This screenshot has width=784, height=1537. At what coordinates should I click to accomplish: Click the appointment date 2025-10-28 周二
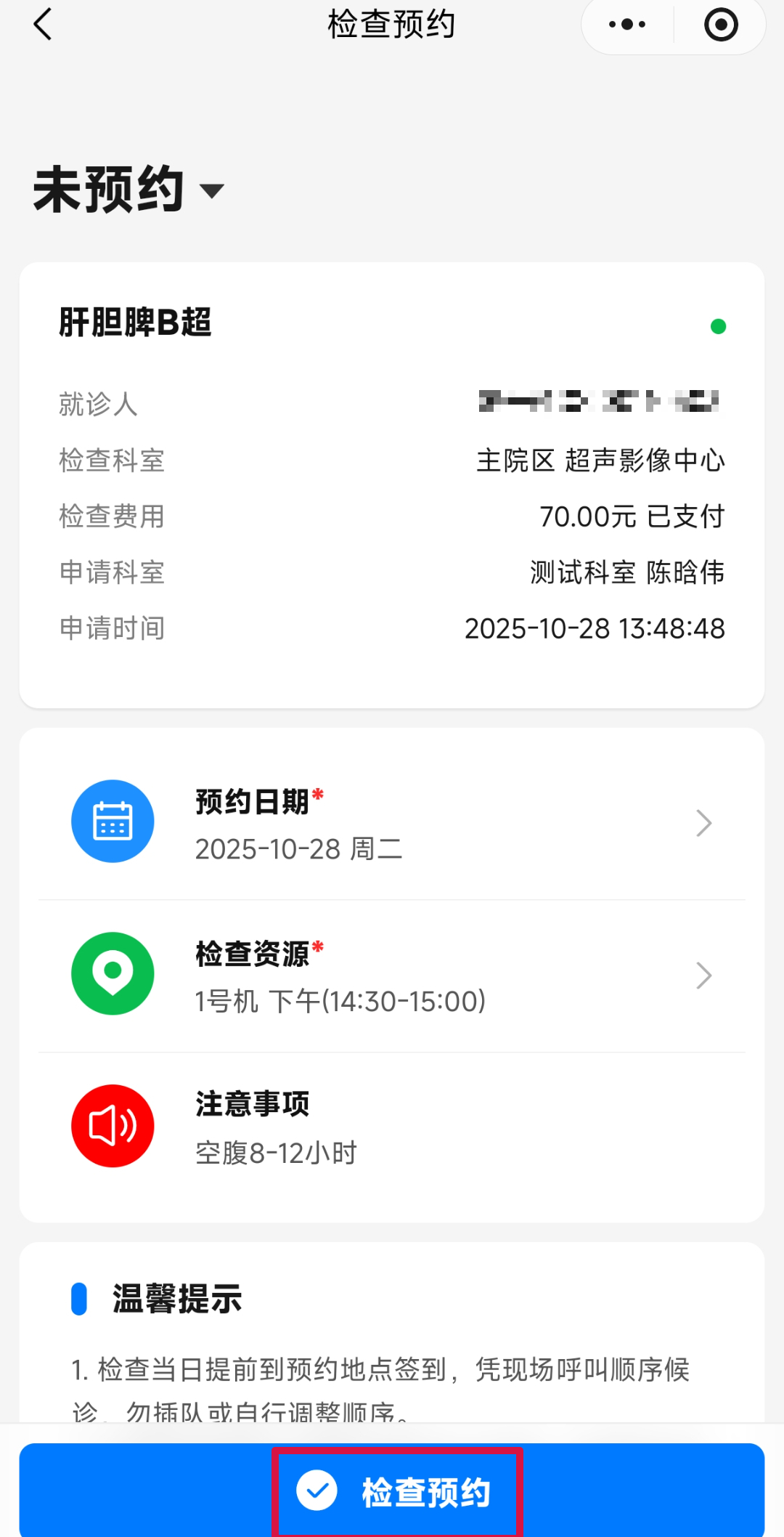click(299, 848)
